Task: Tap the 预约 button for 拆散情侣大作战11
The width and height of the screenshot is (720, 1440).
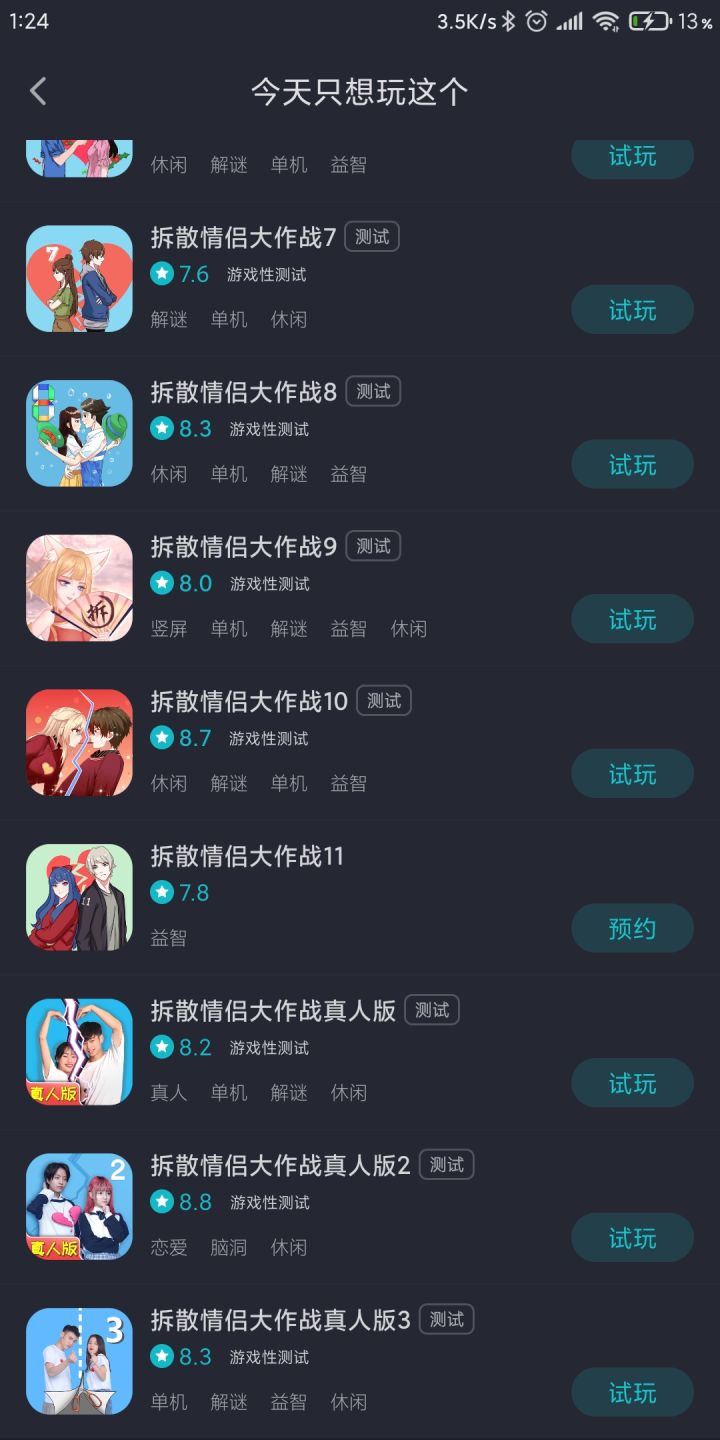Action: (x=632, y=928)
